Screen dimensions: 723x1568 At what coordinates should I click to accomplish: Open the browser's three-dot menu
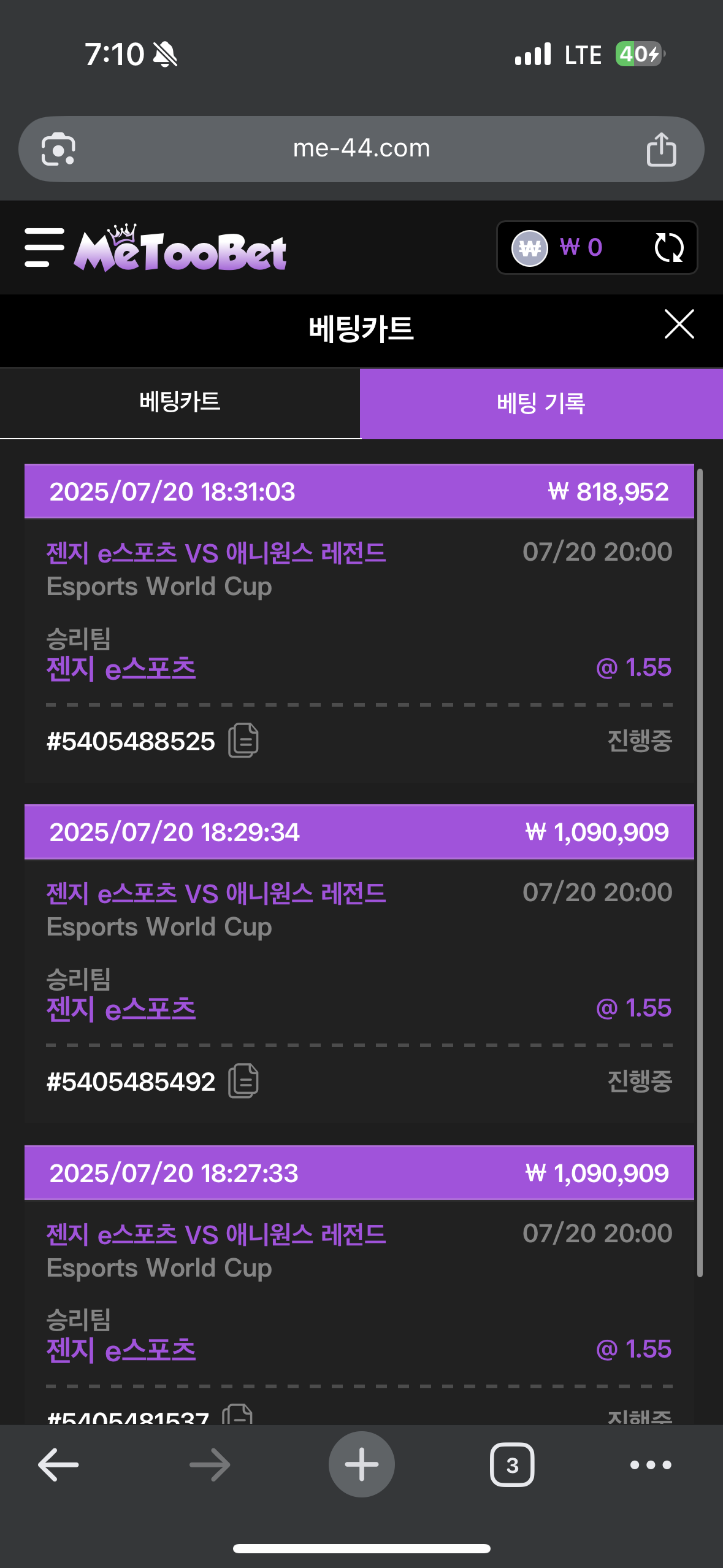(x=651, y=1465)
